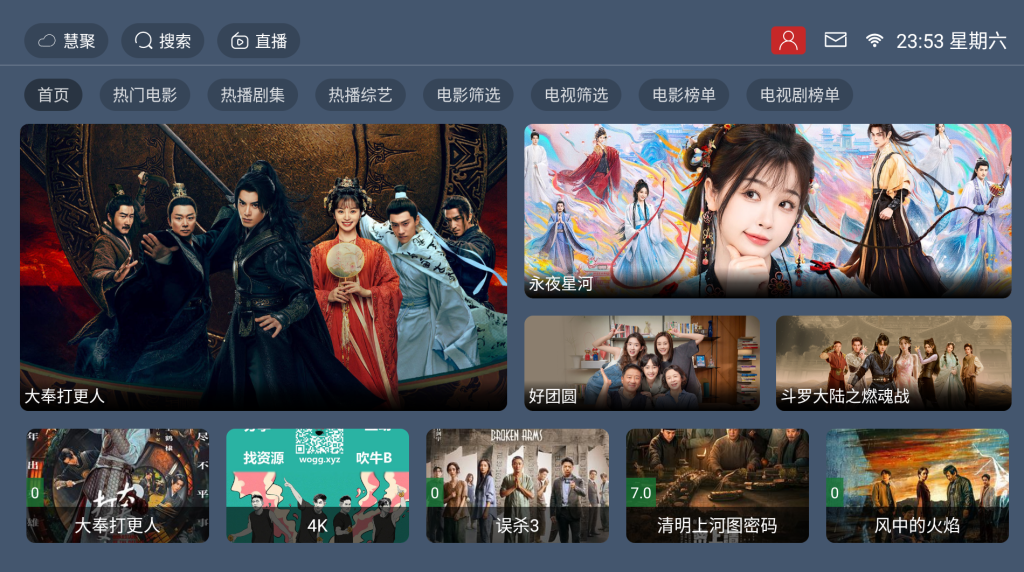Select the 首页 tab
The width and height of the screenshot is (1024, 572).
tap(53, 95)
